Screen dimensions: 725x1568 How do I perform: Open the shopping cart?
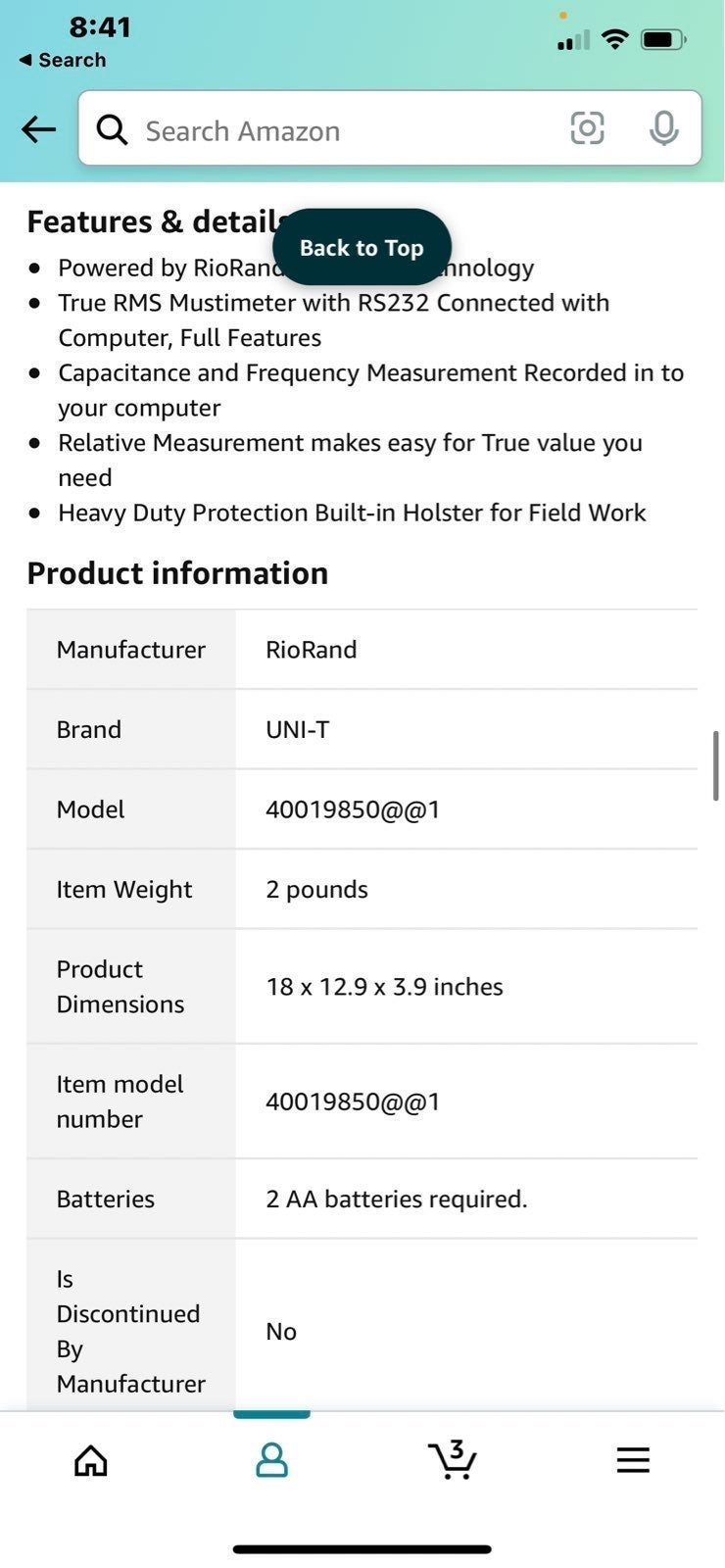coord(453,1459)
